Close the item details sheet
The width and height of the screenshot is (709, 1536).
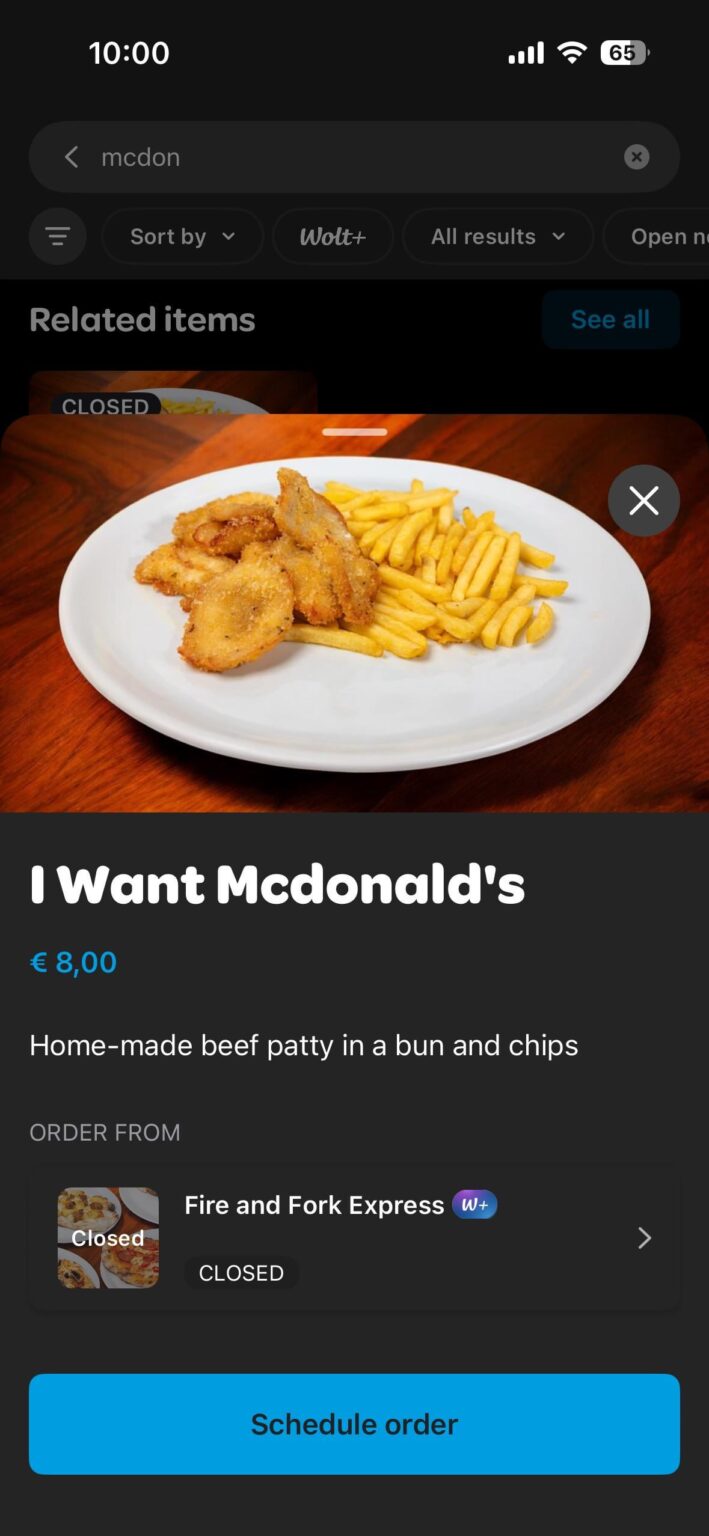coord(643,500)
